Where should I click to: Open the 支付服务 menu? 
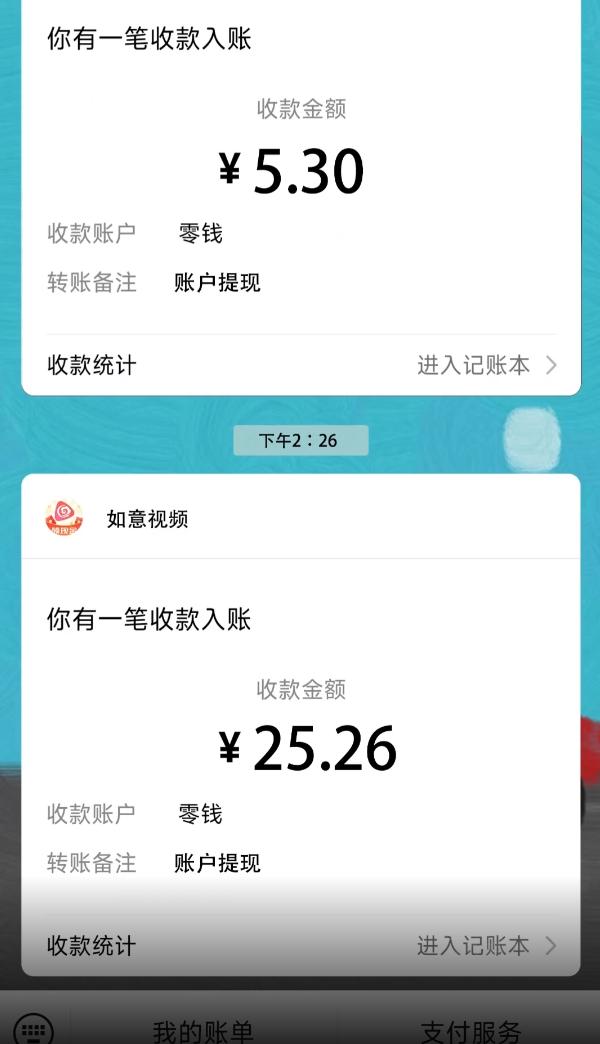[x=470, y=1030]
